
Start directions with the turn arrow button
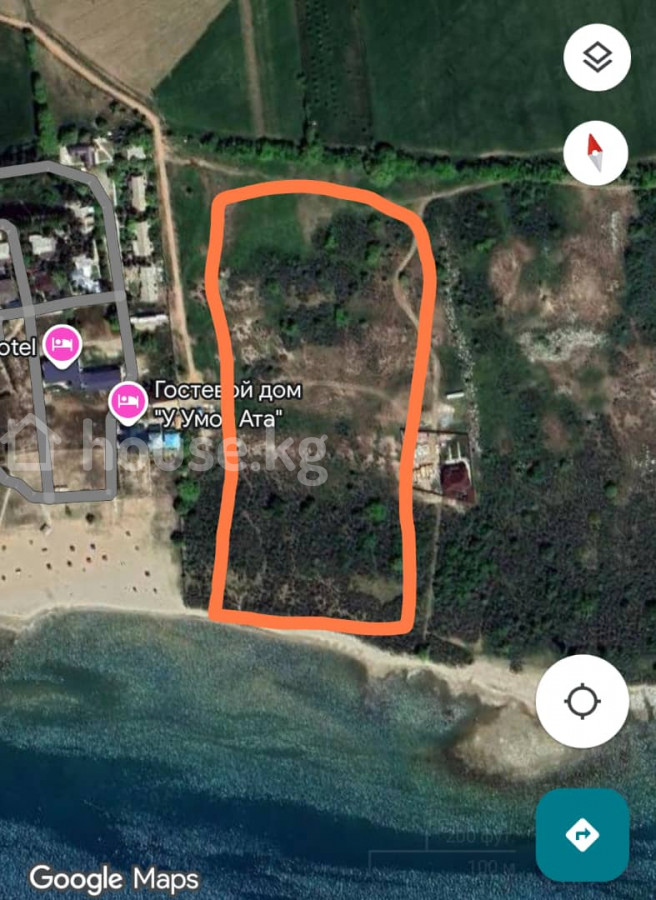click(582, 834)
